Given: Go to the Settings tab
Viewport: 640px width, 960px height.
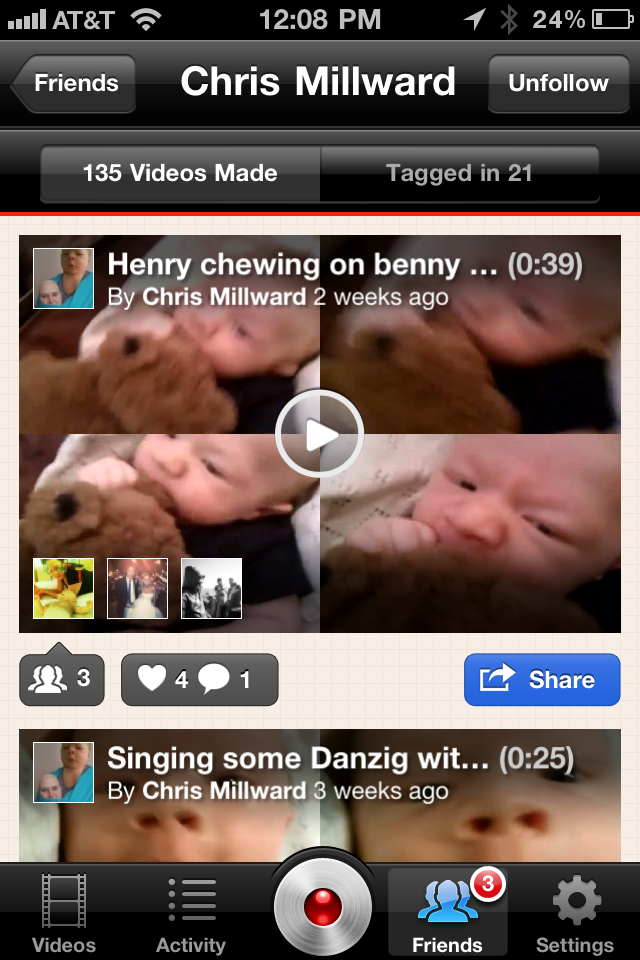Looking at the screenshot, I should point(574,914).
